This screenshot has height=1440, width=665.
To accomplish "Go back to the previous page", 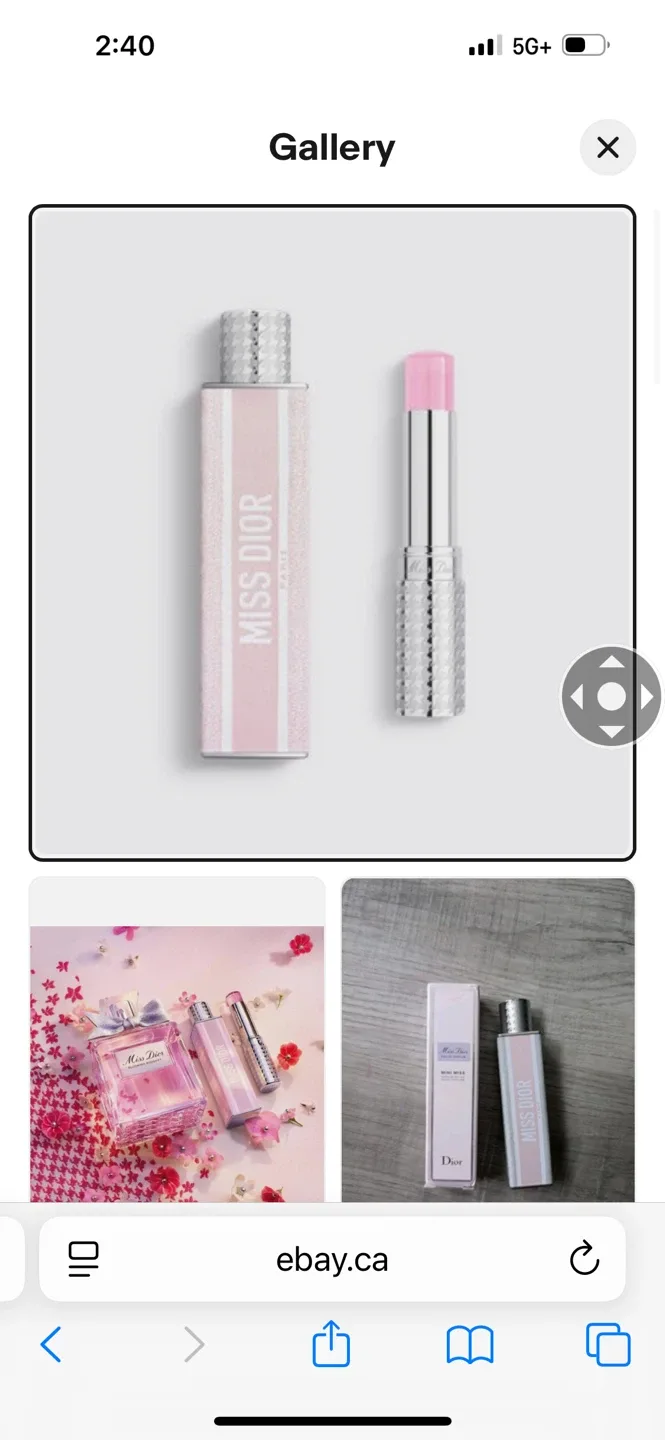I will 51,1345.
